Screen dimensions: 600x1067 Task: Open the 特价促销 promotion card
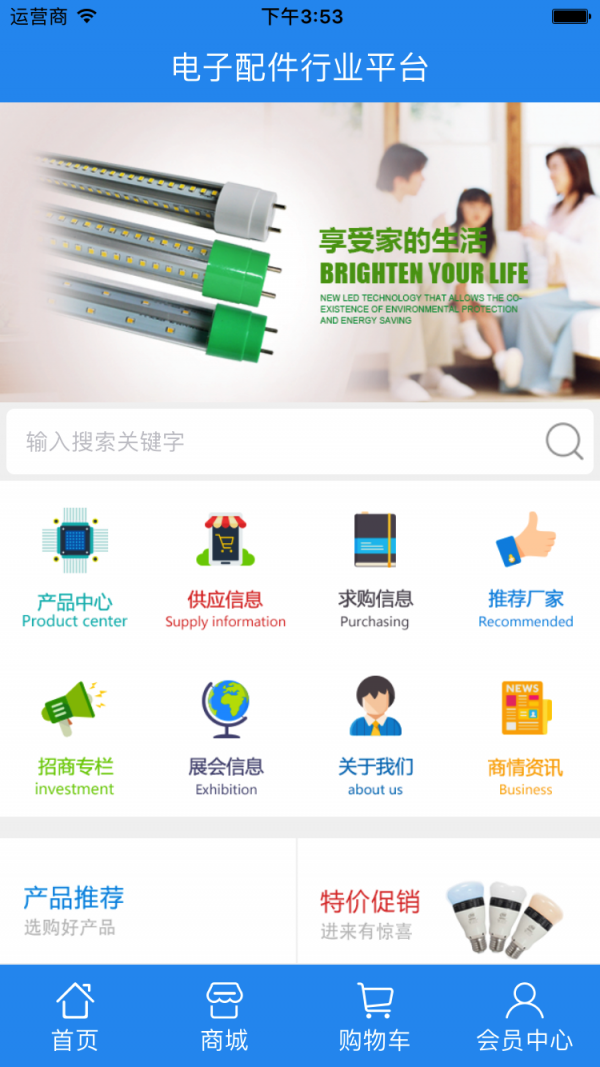(x=449, y=905)
